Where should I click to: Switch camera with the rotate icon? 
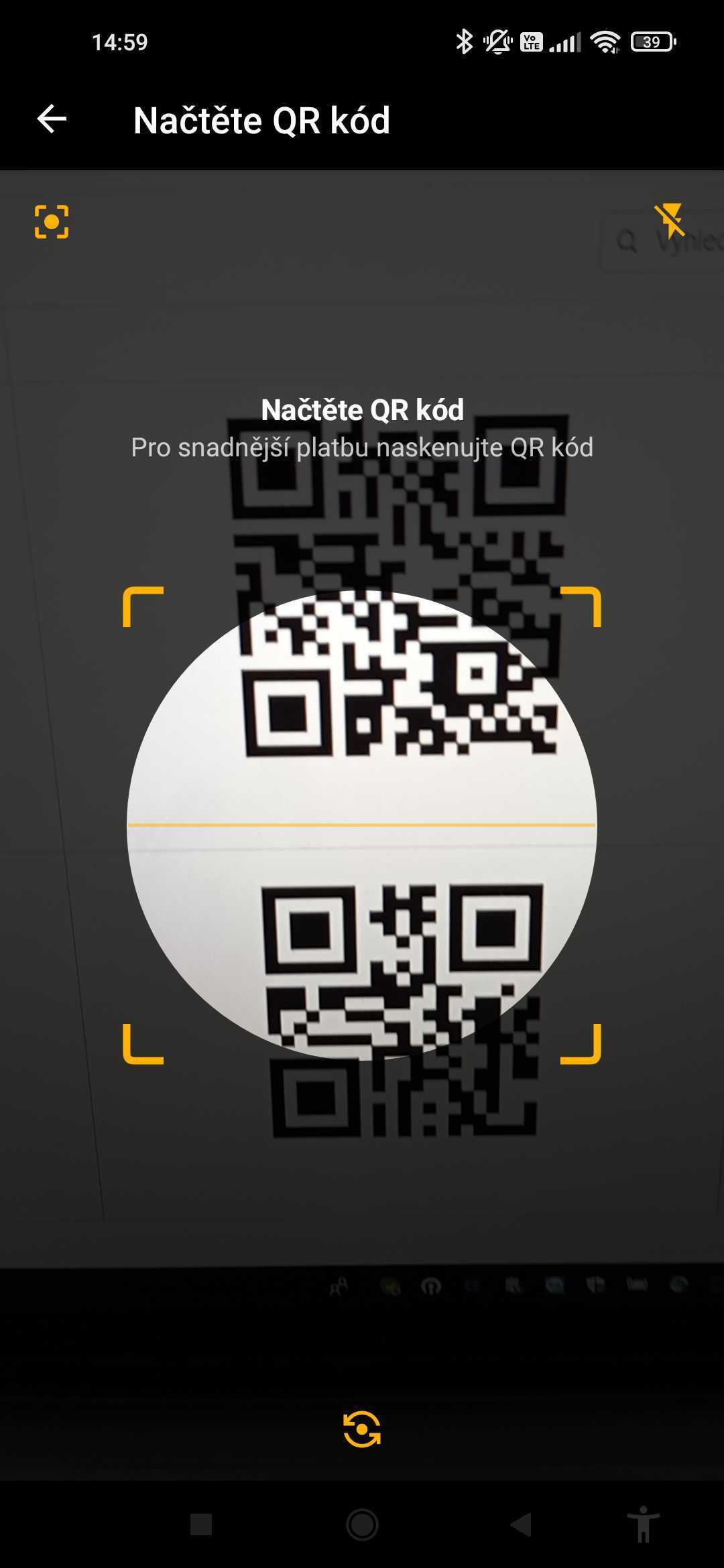tap(362, 1429)
